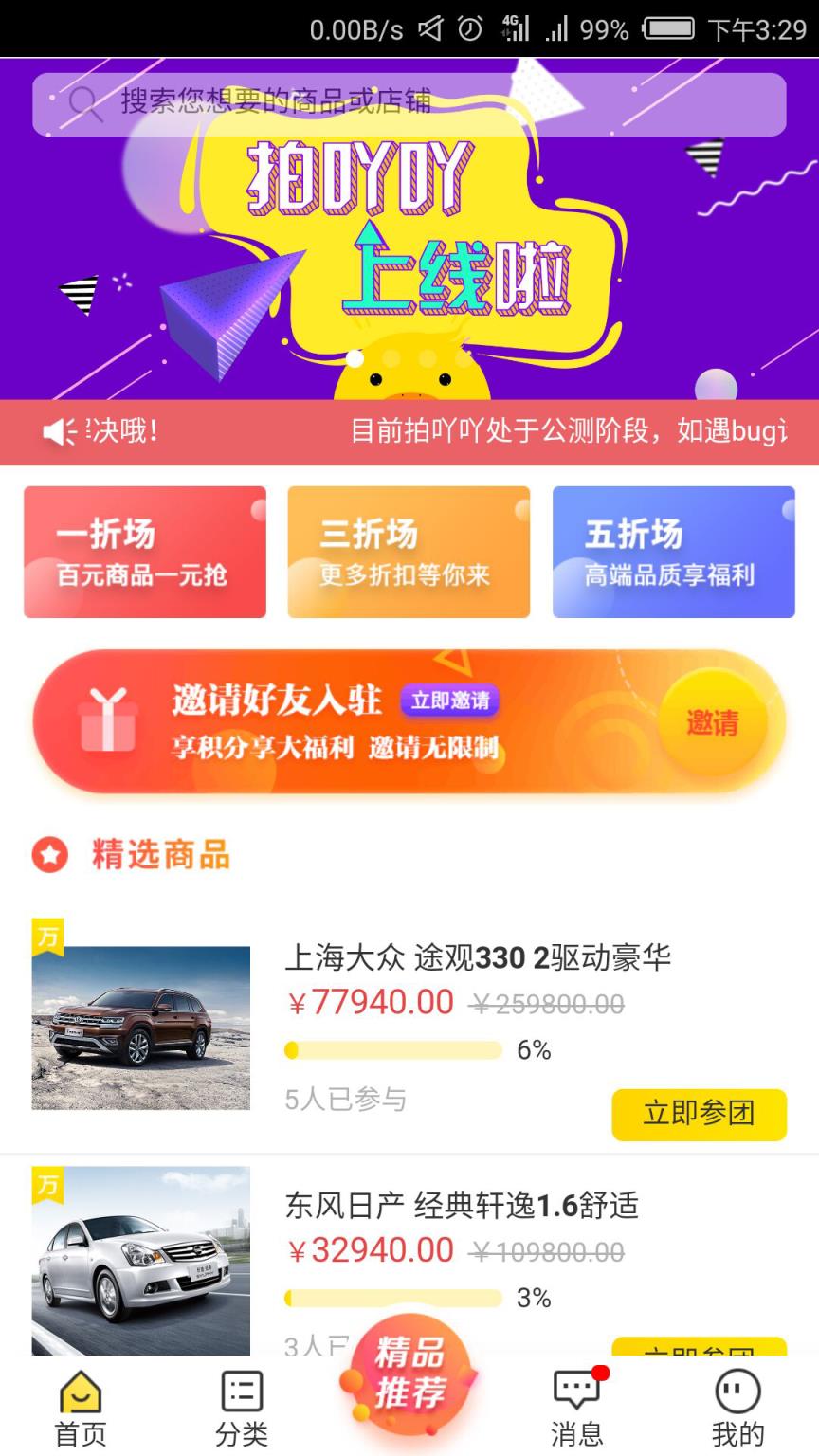
Task: Open the search input field
Action: tap(408, 105)
